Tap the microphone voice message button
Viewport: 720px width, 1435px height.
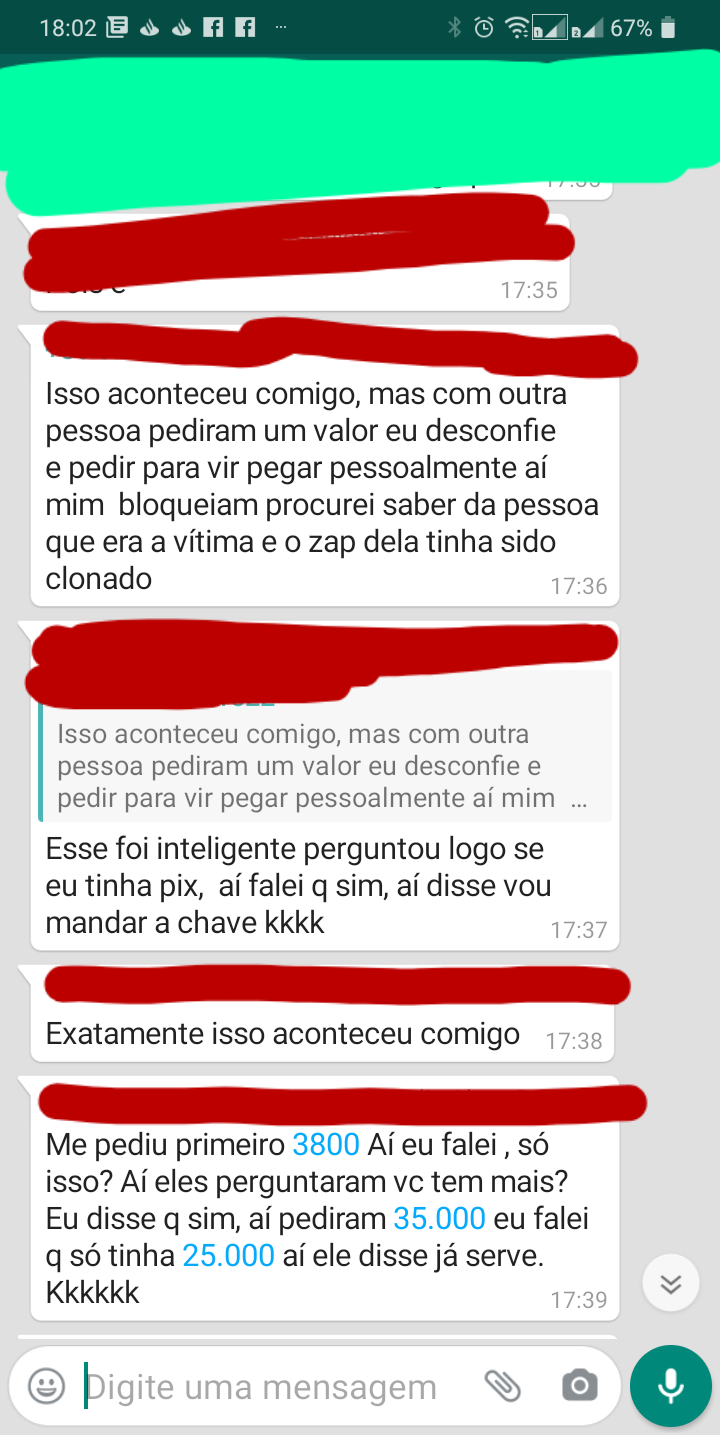point(671,1386)
